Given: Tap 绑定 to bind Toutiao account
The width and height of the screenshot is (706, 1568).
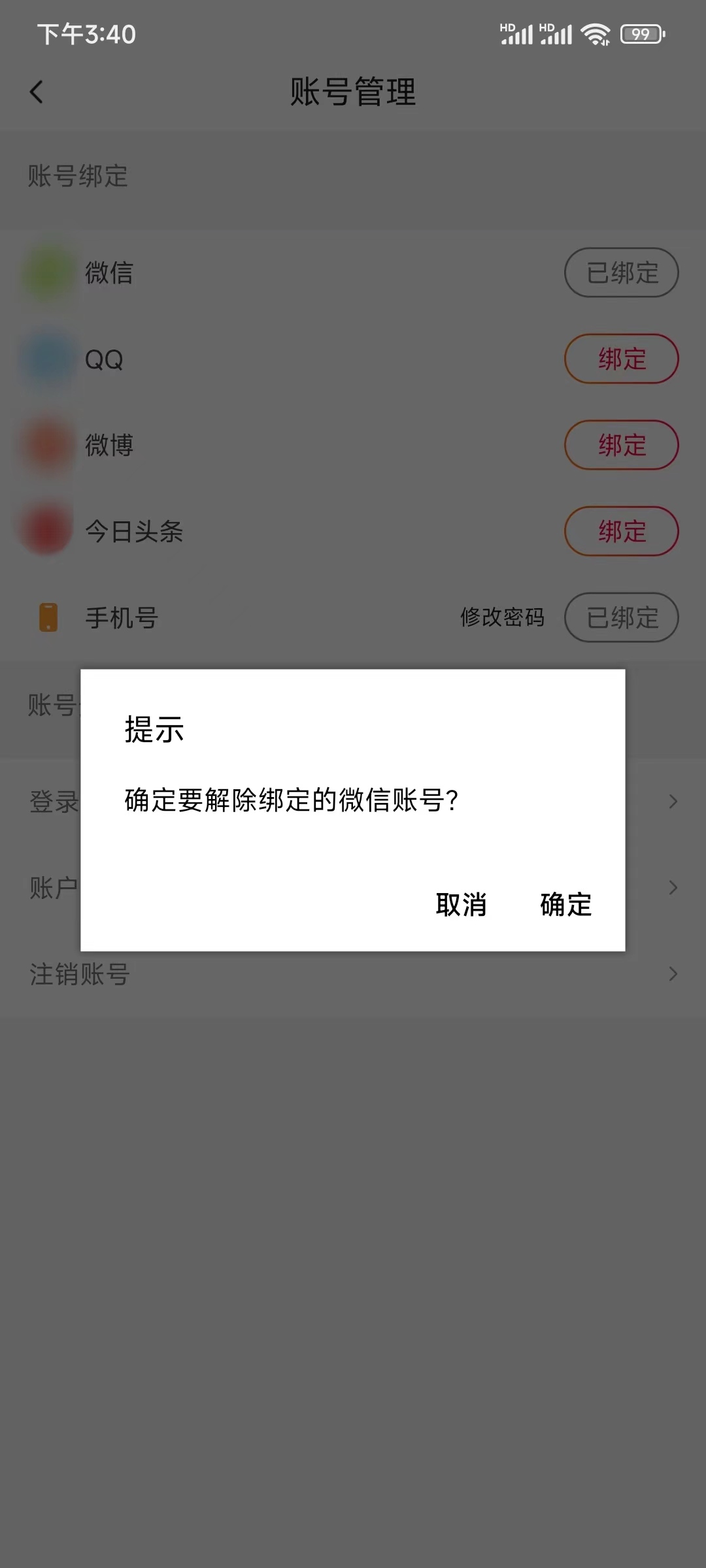Looking at the screenshot, I should 620,531.
